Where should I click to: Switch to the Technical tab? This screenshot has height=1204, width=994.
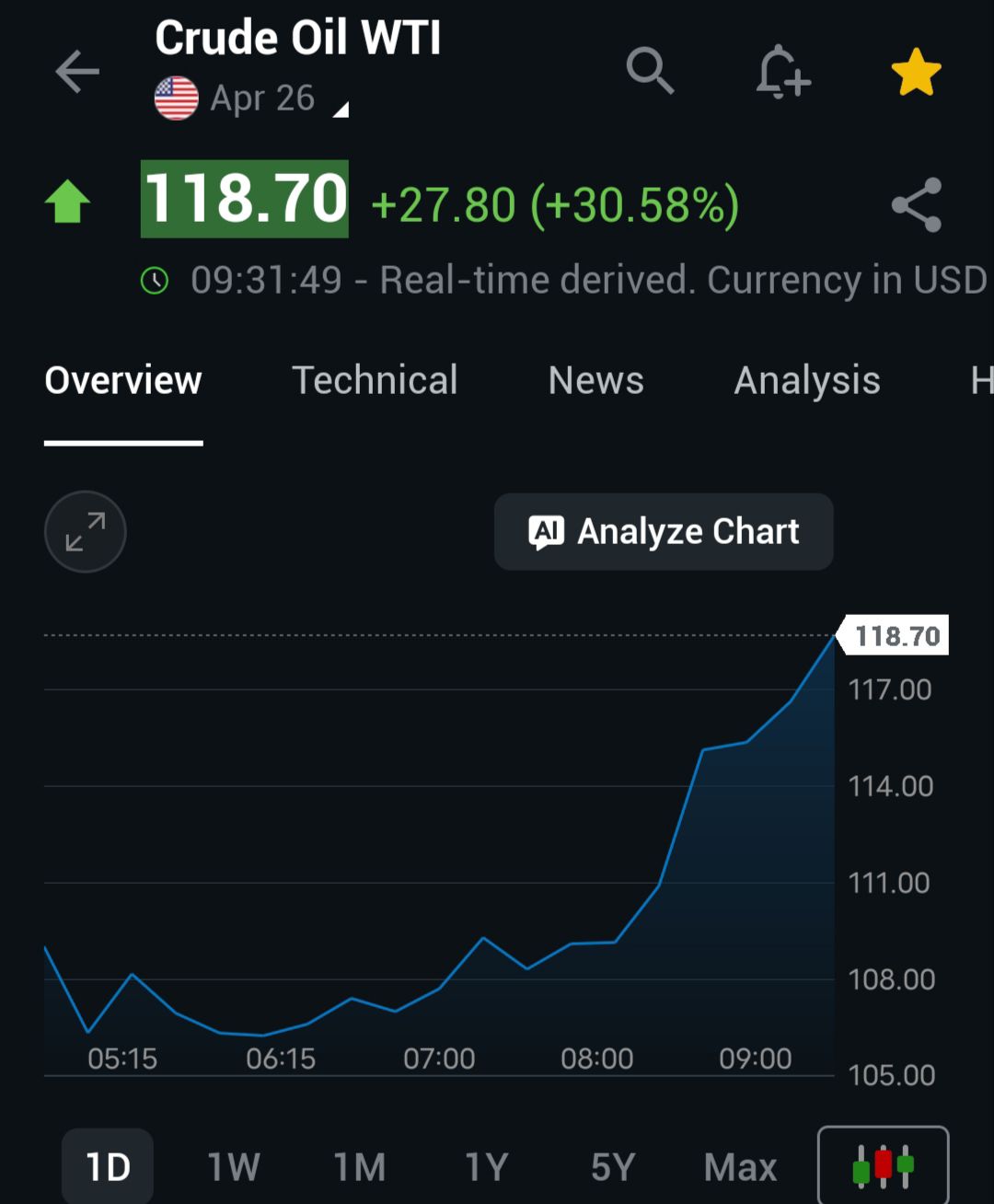click(x=375, y=380)
